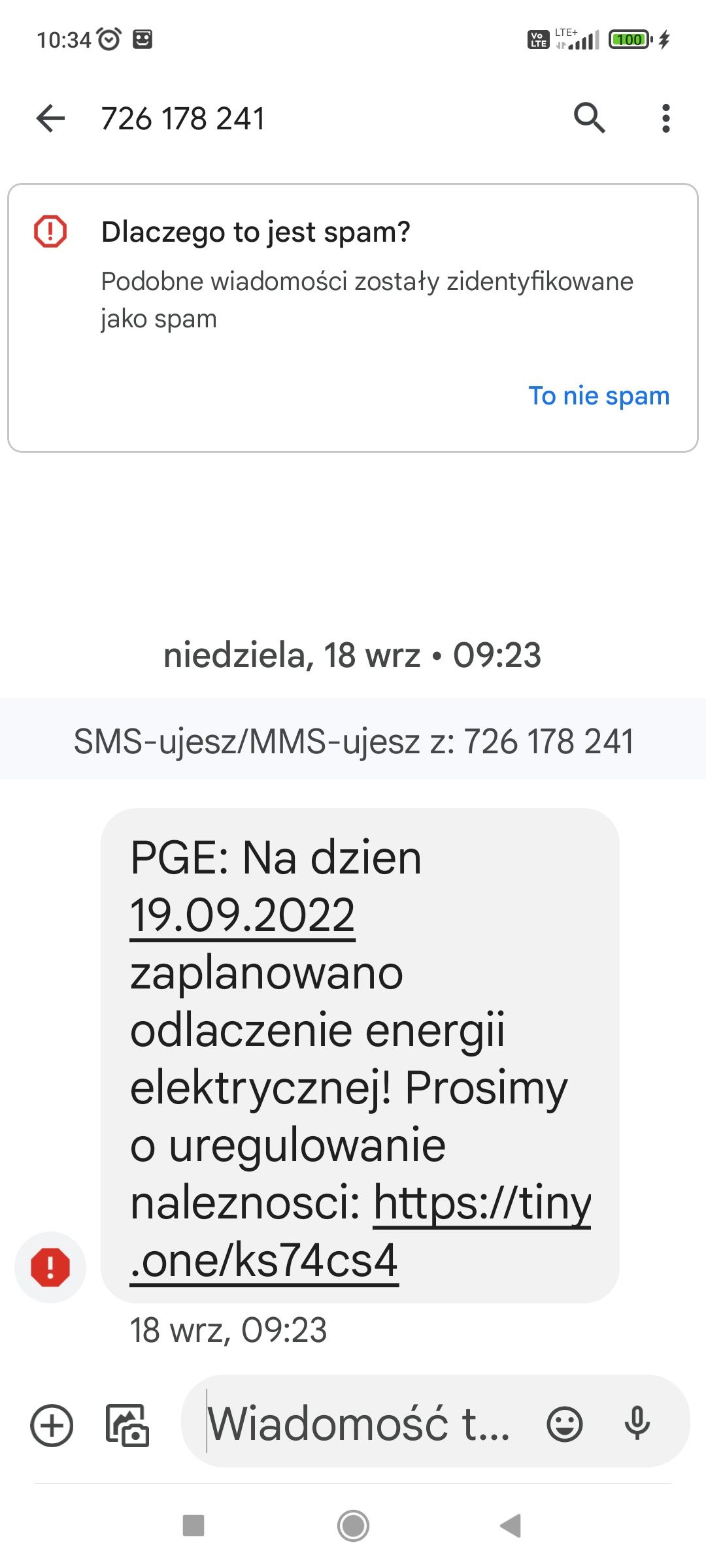Tap the phone number 726 178 241 header
The width and height of the screenshot is (706, 1568).
185,118
